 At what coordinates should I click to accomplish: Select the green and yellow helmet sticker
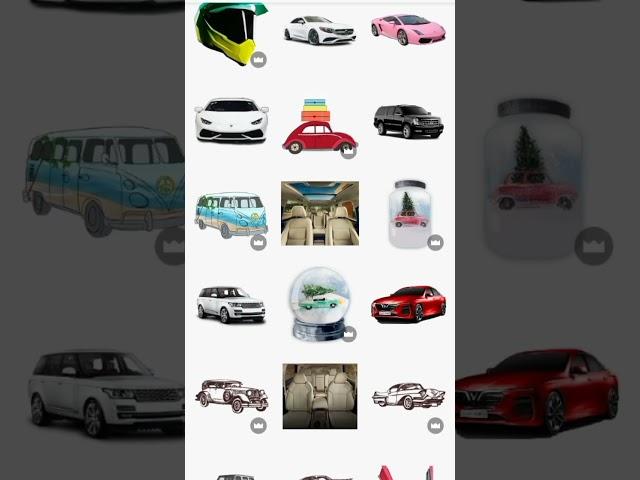pyautogui.click(x=229, y=32)
